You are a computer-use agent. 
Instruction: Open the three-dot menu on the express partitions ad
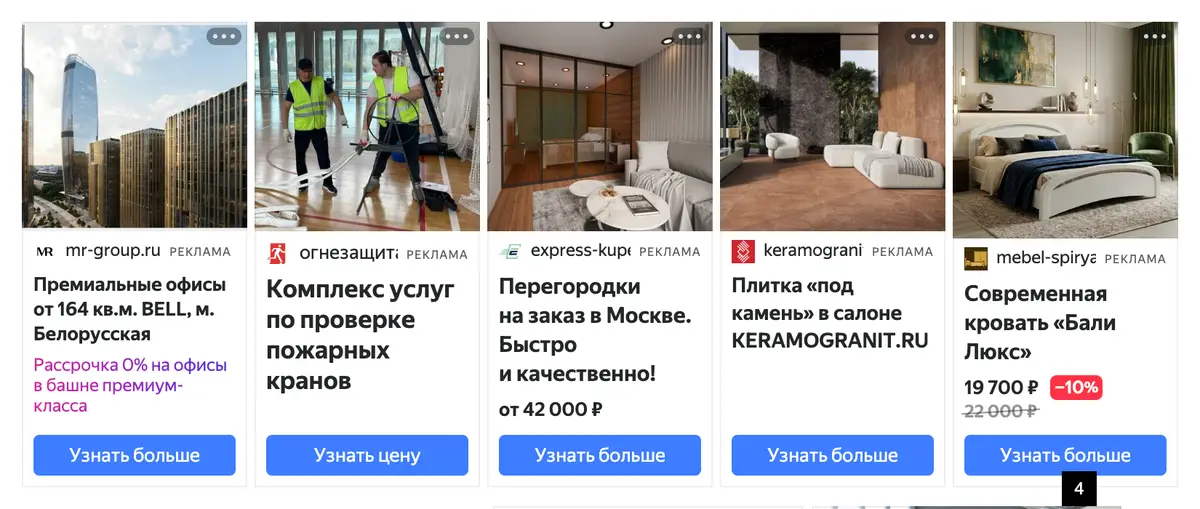tap(690, 36)
